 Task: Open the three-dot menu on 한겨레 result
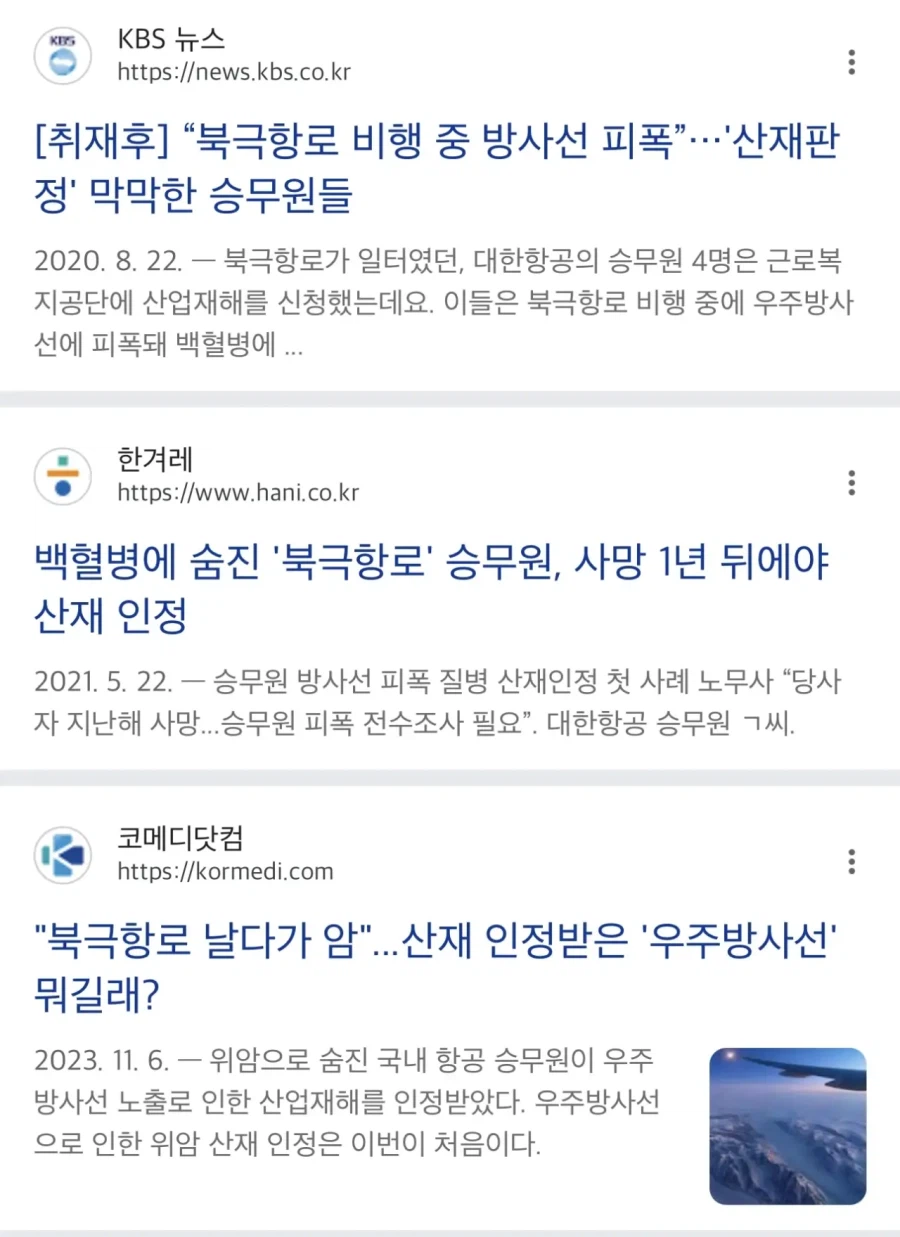point(852,483)
